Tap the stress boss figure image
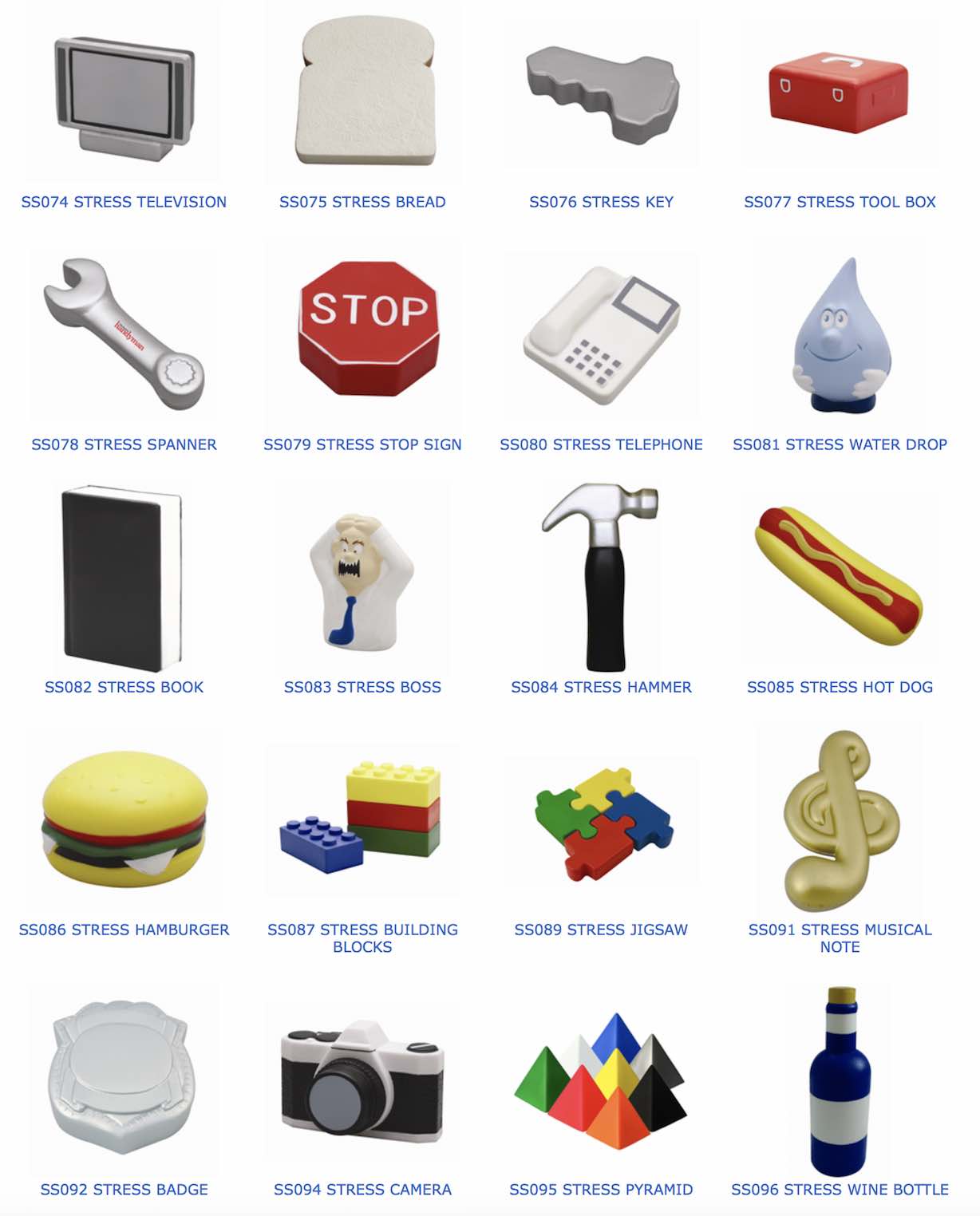 (362, 581)
